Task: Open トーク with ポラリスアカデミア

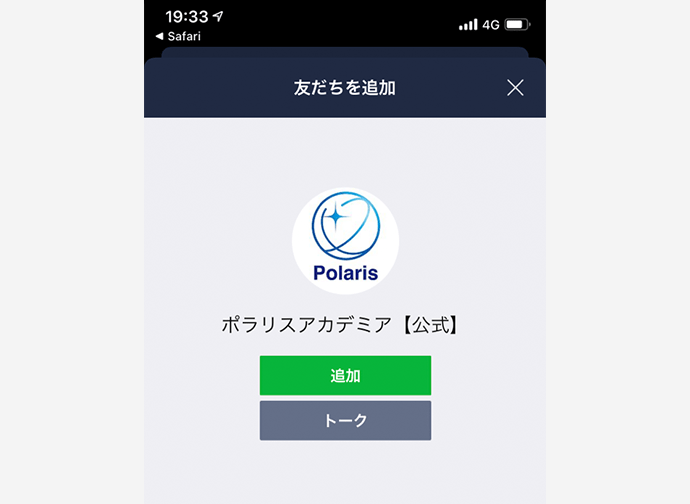Action: coord(345,421)
